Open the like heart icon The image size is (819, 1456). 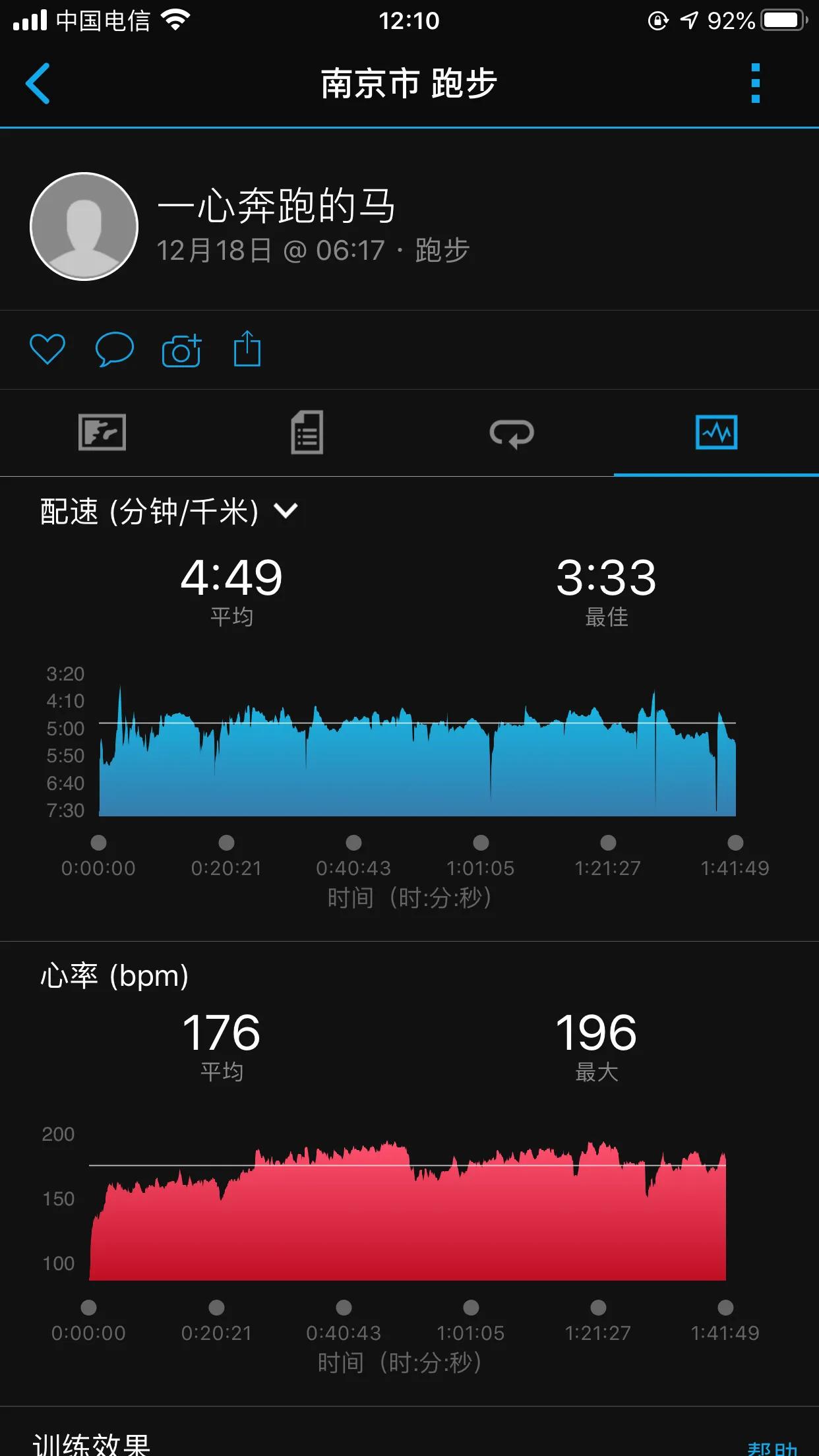coord(47,349)
